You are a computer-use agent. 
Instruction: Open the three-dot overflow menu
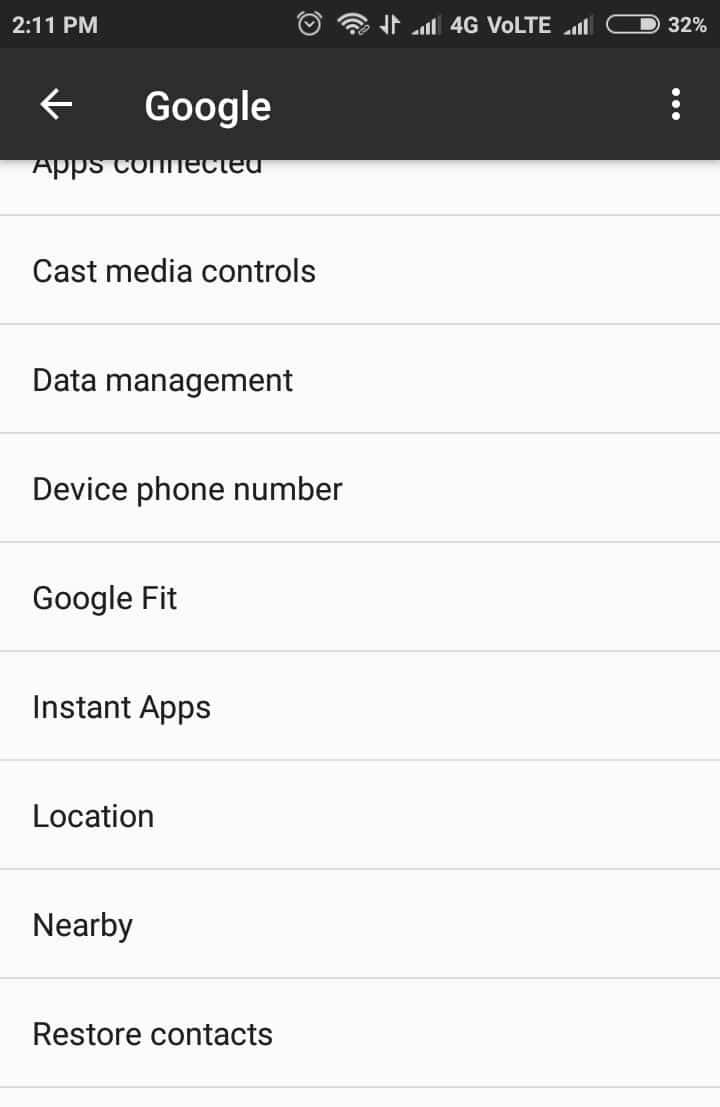[675, 104]
